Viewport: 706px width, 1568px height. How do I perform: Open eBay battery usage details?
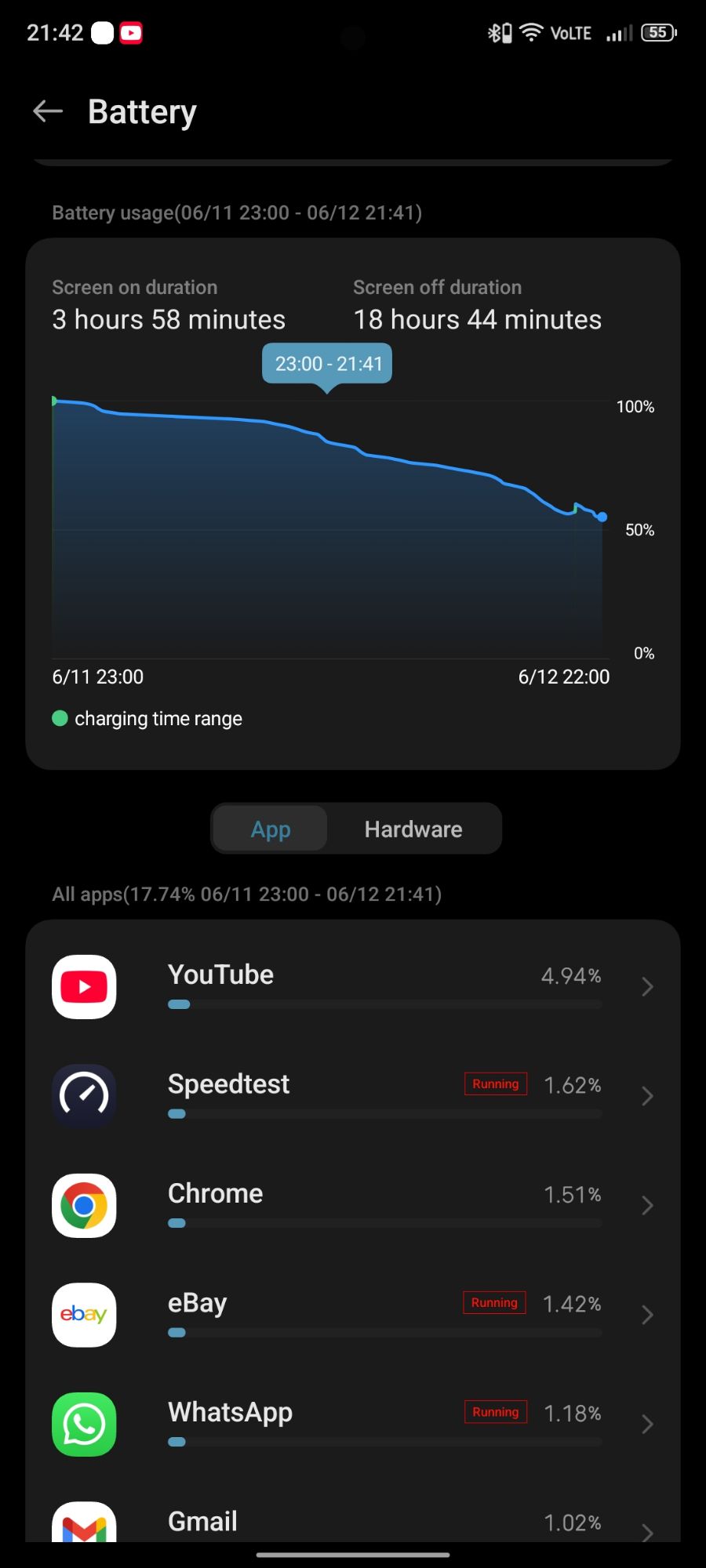click(x=353, y=1315)
